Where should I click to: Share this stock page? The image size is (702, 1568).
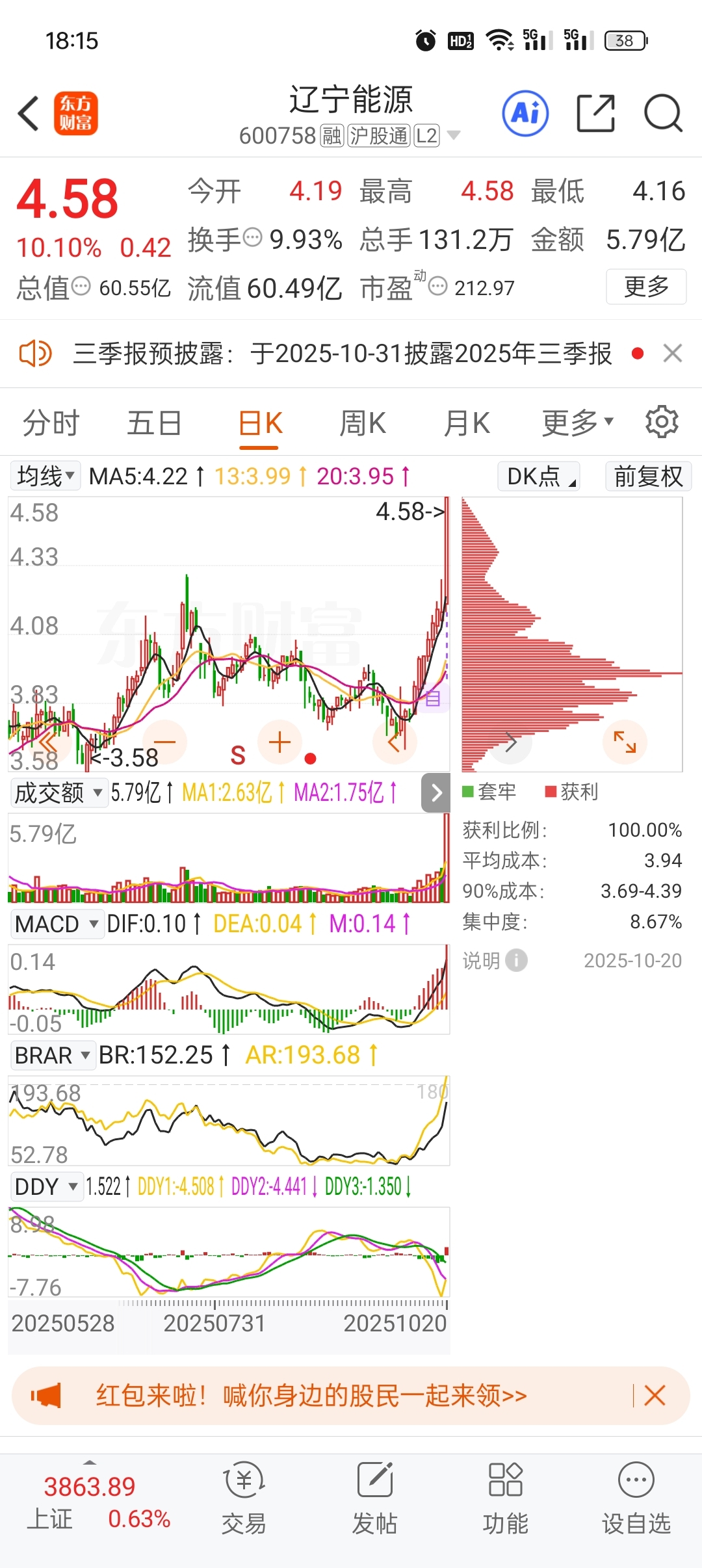click(x=595, y=114)
